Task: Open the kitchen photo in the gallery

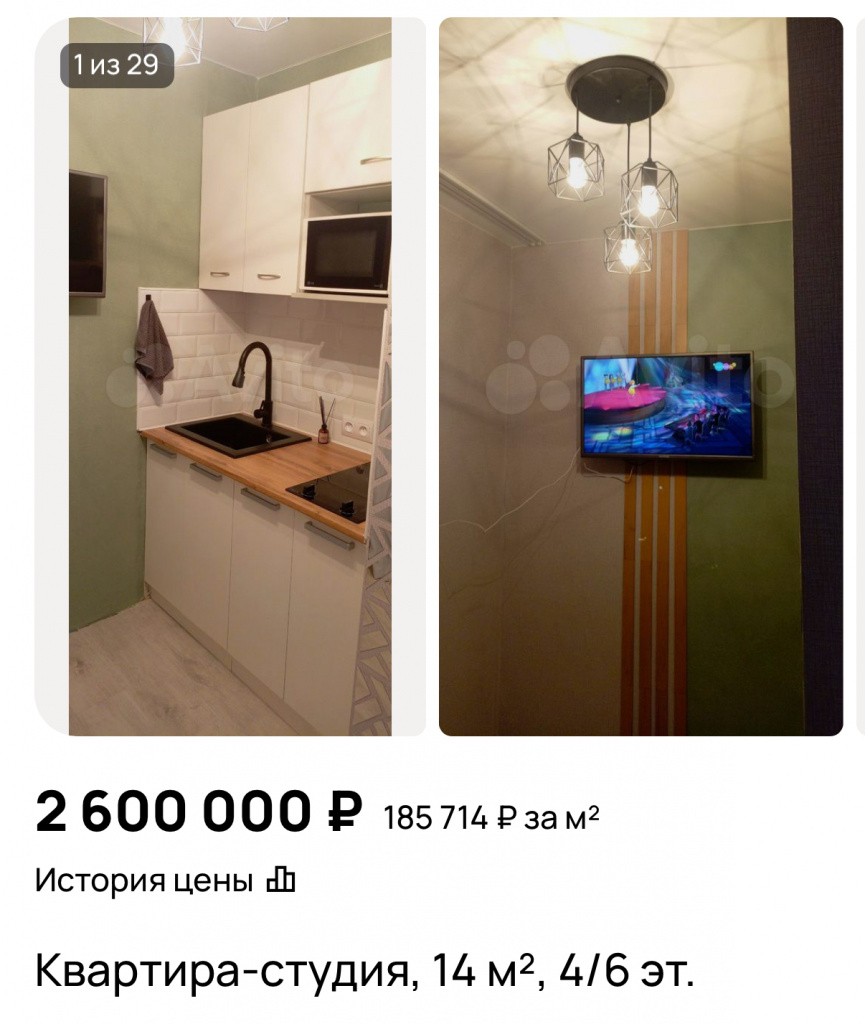Action: tap(230, 377)
